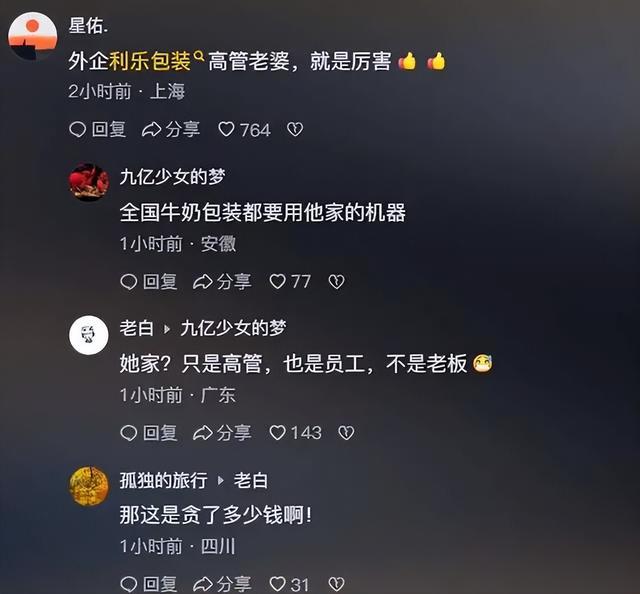Dislike 九亿少女的梦's comment

pyautogui.click(x=336, y=282)
